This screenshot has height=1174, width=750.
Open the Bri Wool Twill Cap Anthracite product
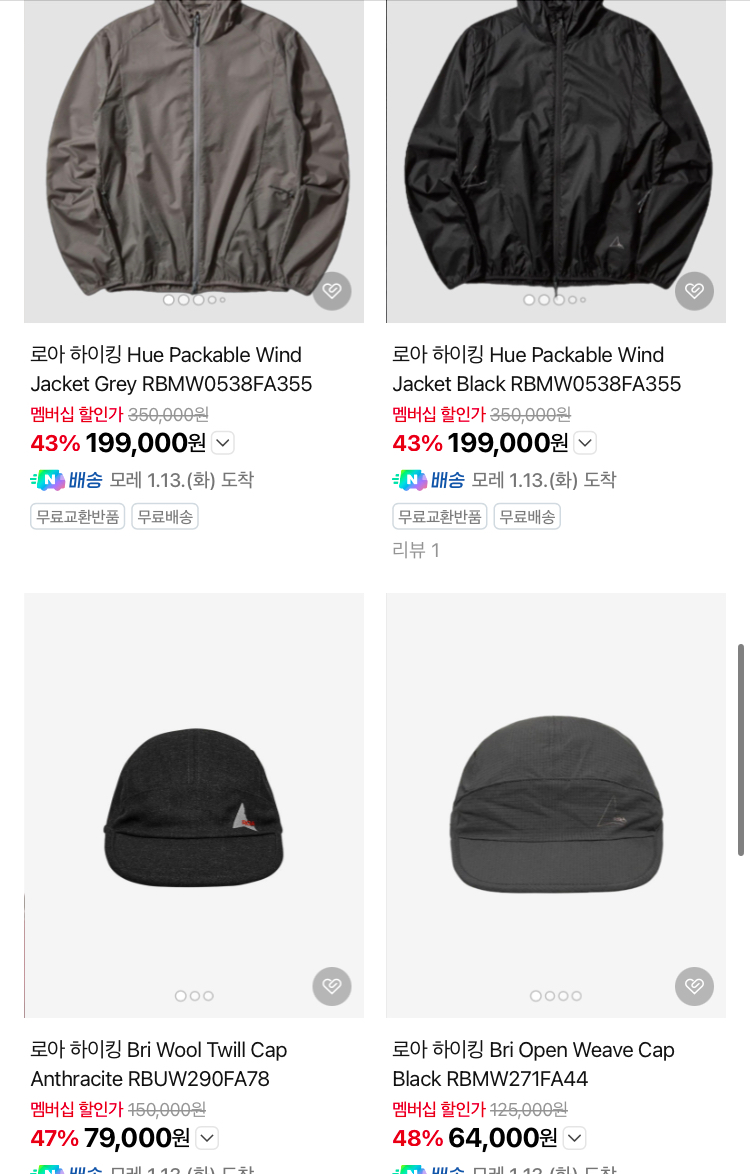pyautogui.click(x=159, y=1064)
